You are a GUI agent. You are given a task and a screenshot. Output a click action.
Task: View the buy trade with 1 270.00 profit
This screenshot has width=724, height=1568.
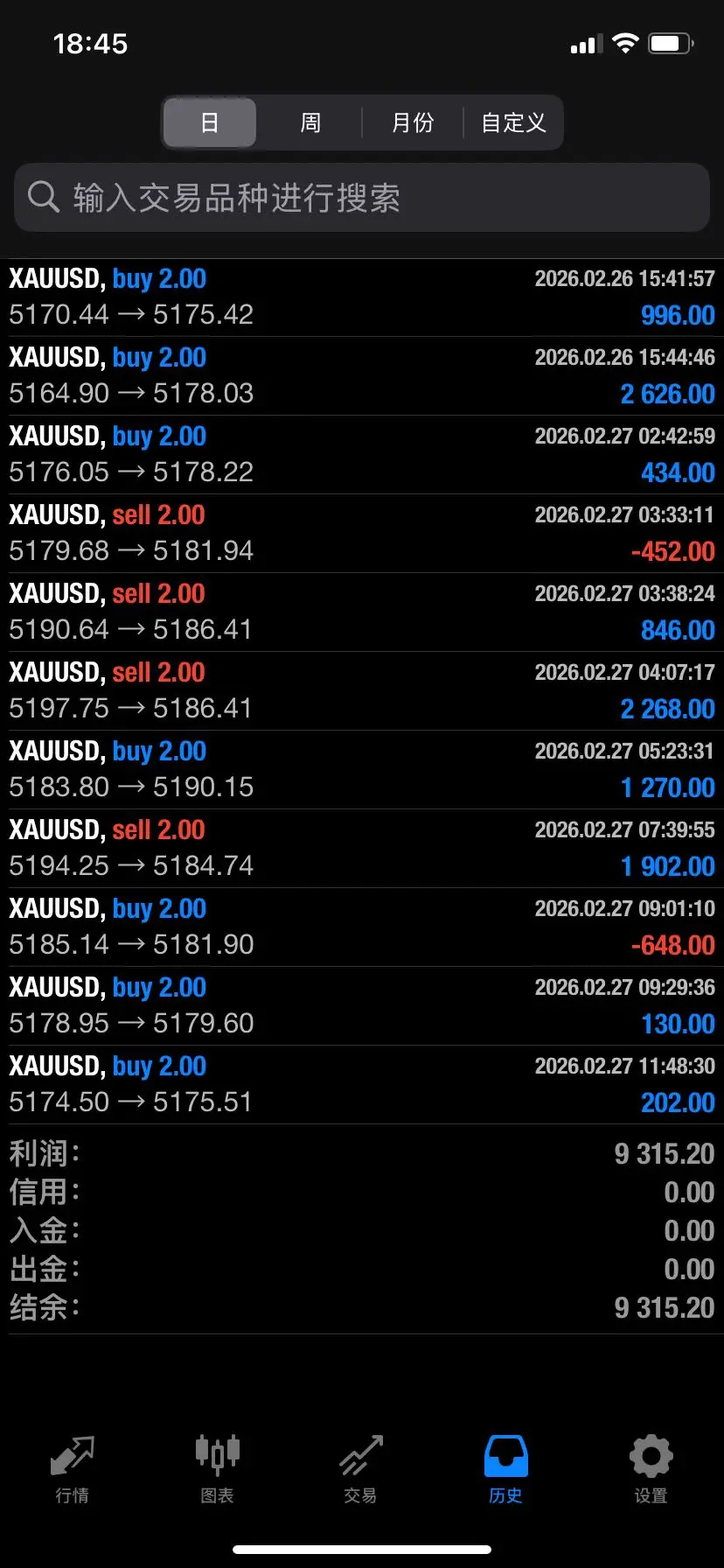[362, 770]
